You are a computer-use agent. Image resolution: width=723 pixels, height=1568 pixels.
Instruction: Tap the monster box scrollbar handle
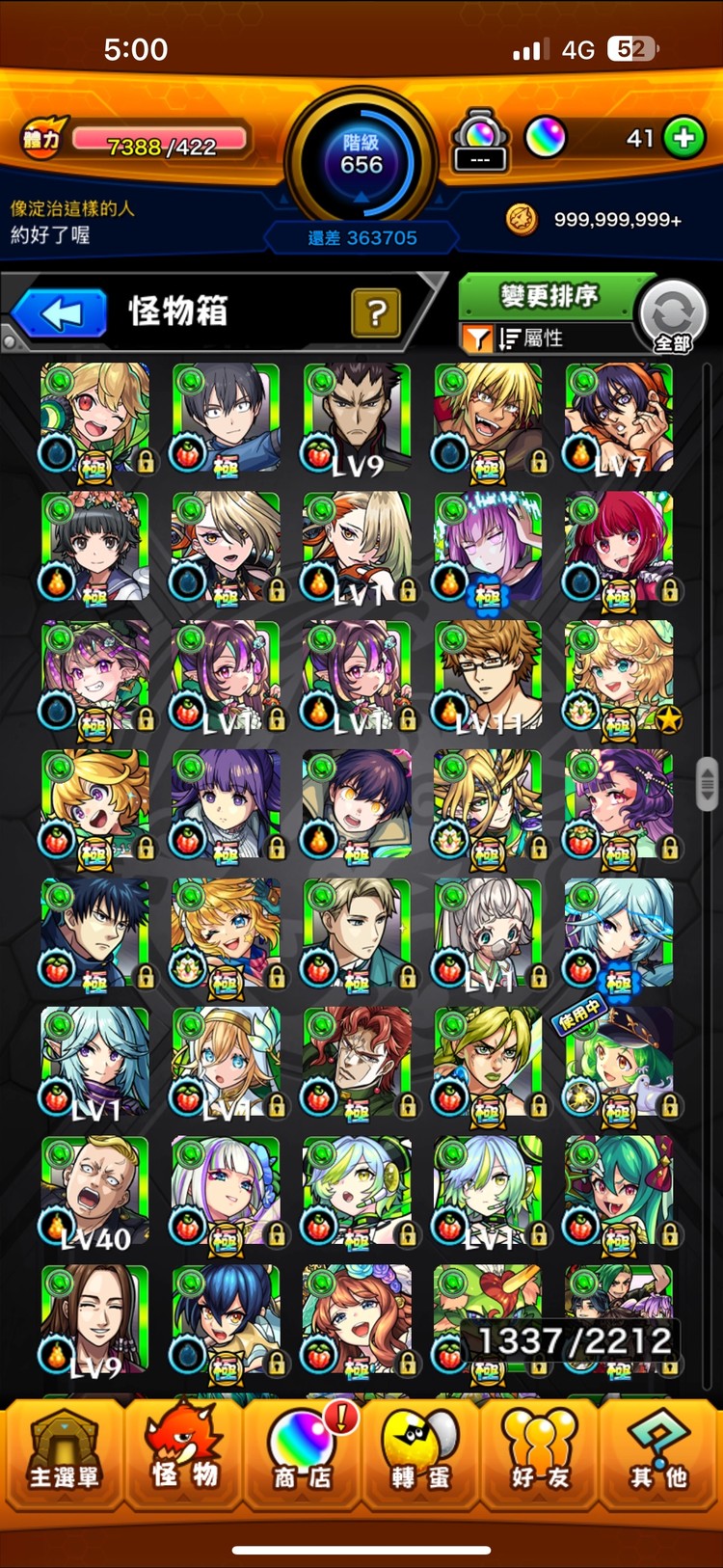(708, 783)
